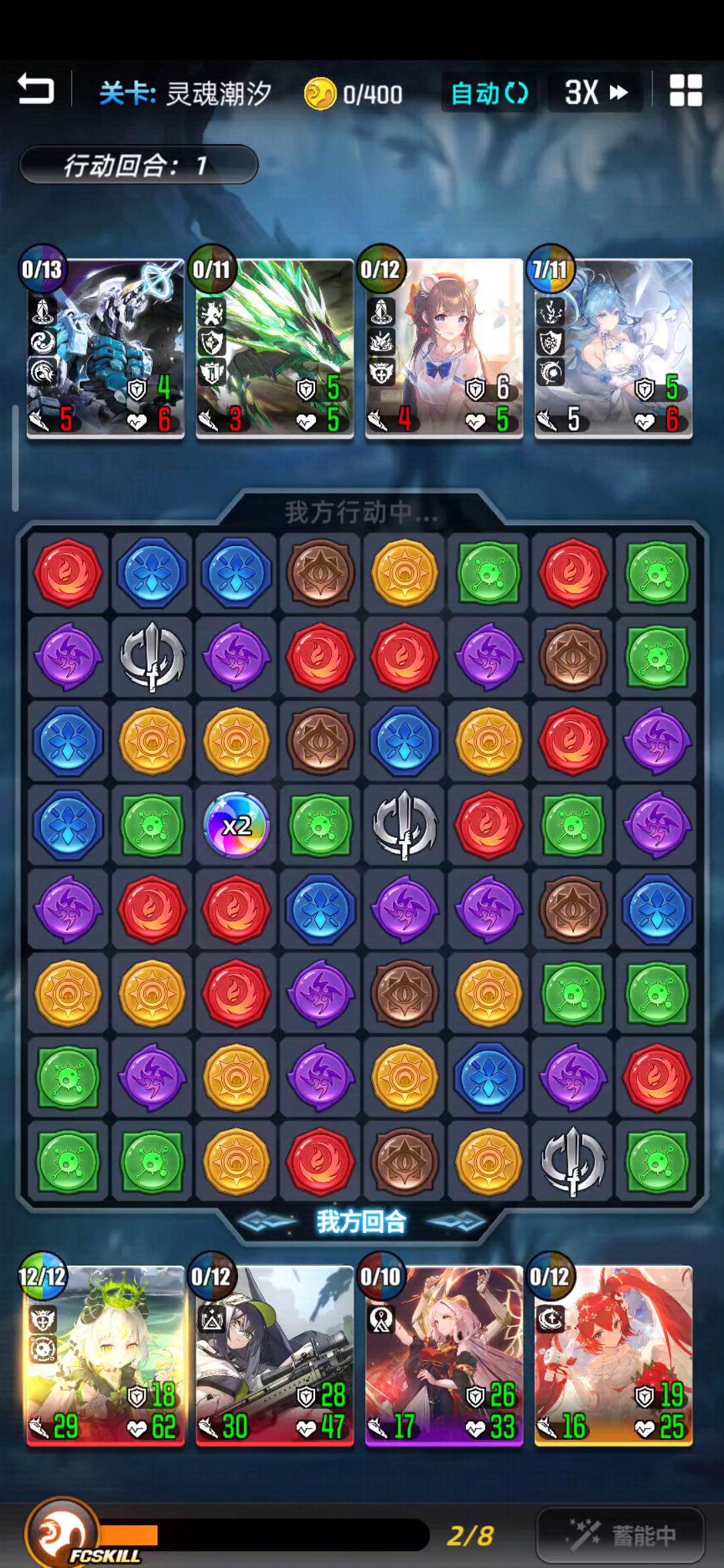
Task: Toggle the 自动 auto-battle button
Action: (x=489, y=92)
